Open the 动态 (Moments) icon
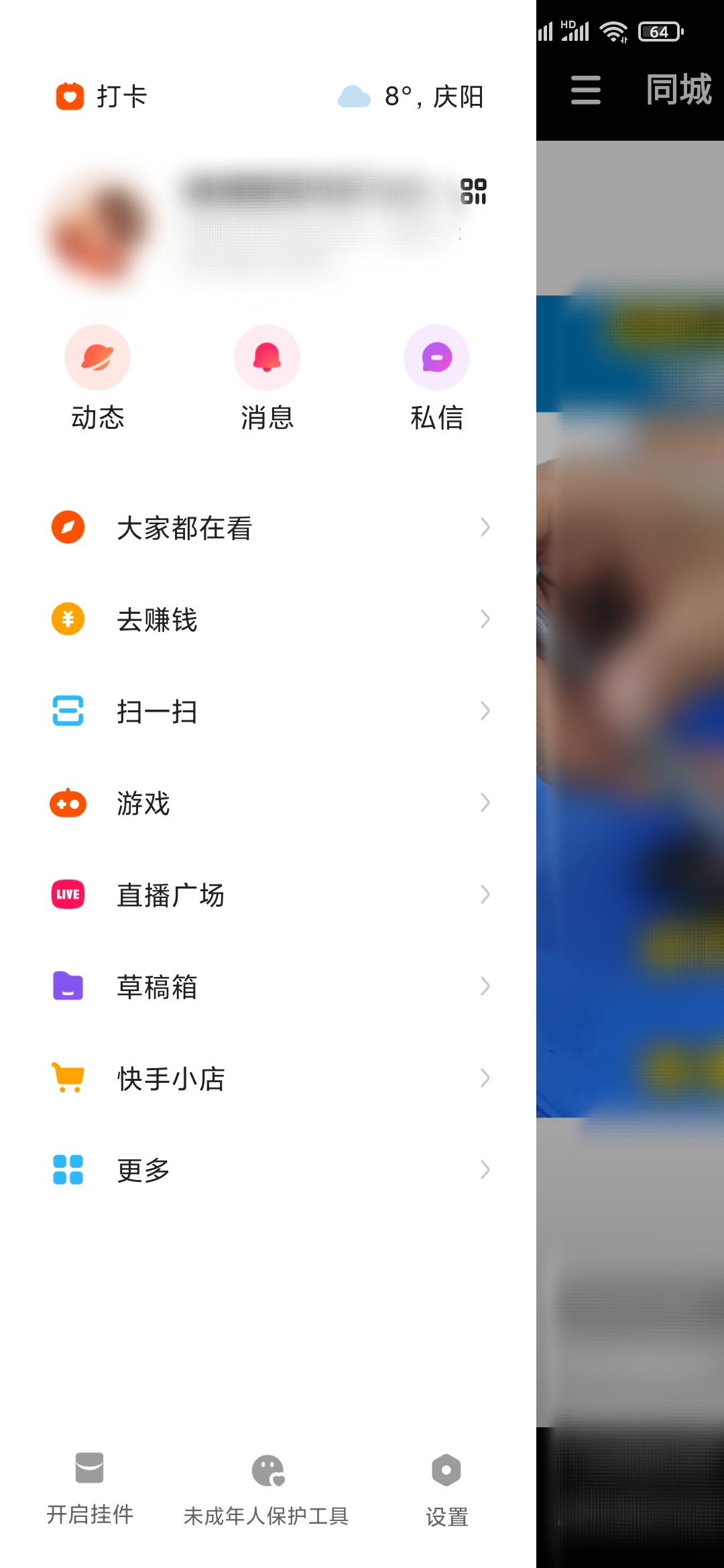 (98, 357)
